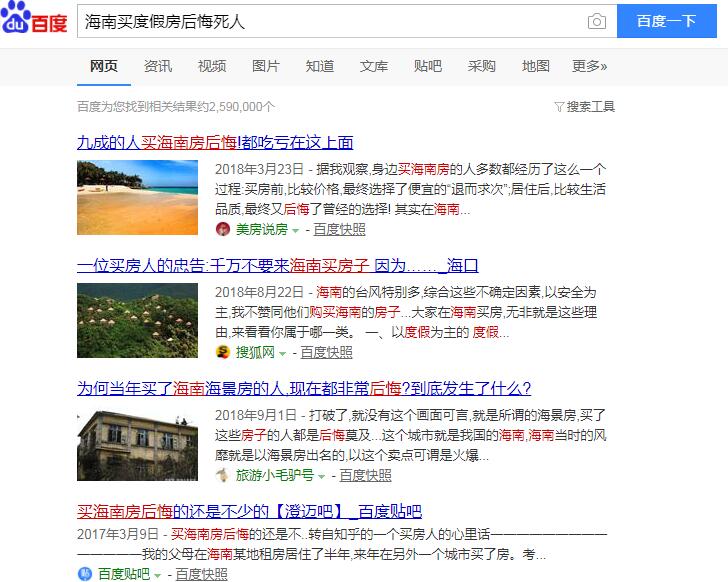Switch to the 地图 tab
728x582 pixels.
click(536, 66)
